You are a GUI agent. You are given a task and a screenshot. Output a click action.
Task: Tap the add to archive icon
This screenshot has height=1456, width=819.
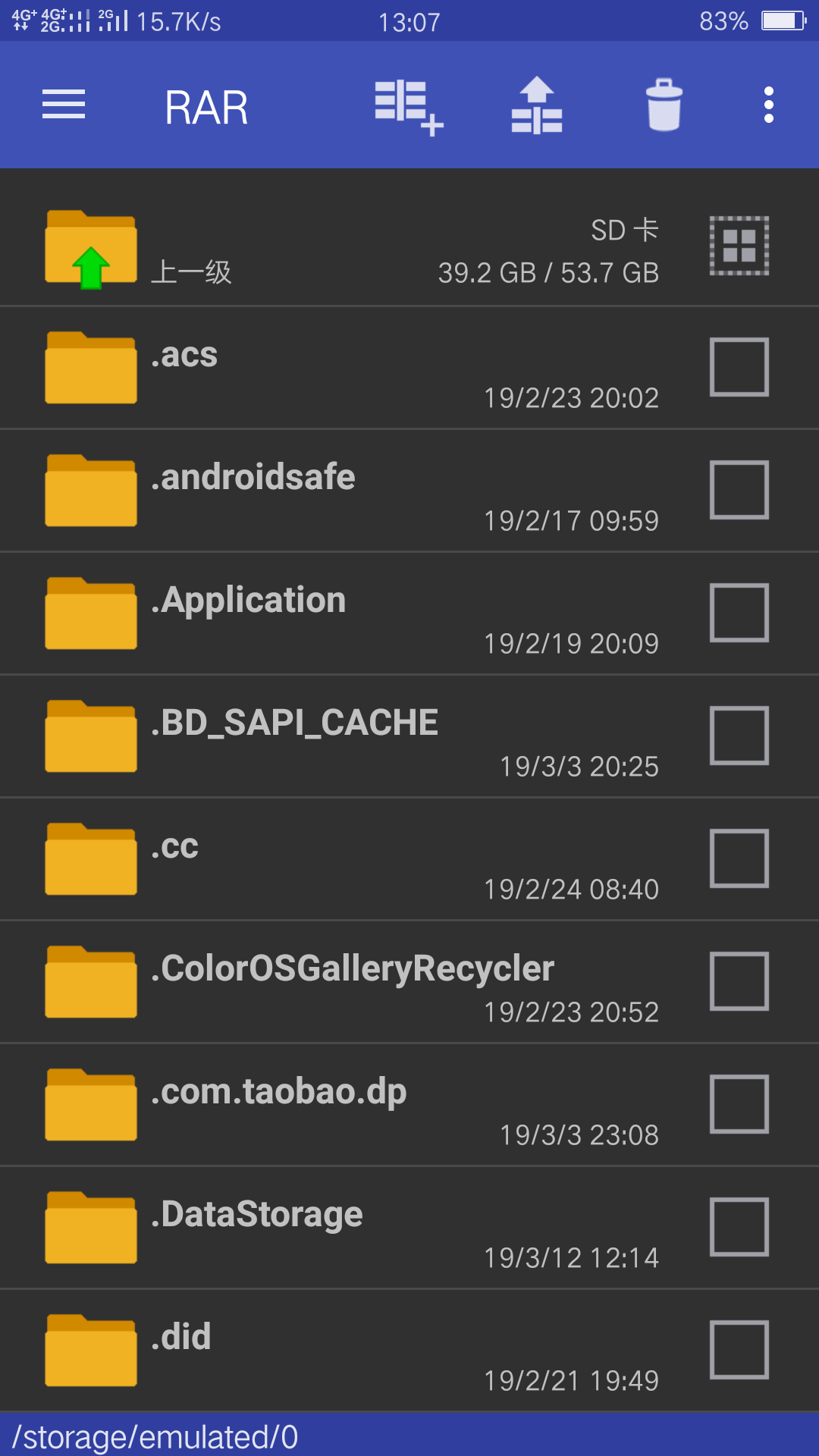coord(408,106)
